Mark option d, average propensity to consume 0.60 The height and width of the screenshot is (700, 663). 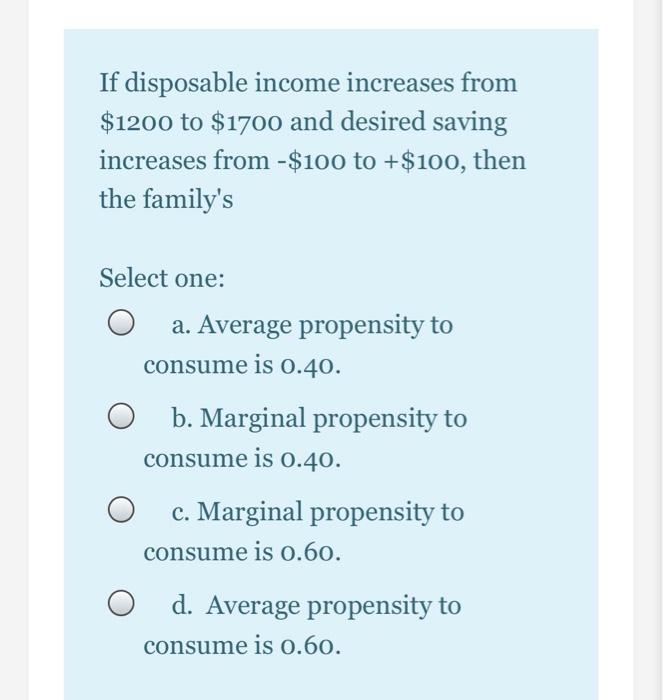(122, 605)
